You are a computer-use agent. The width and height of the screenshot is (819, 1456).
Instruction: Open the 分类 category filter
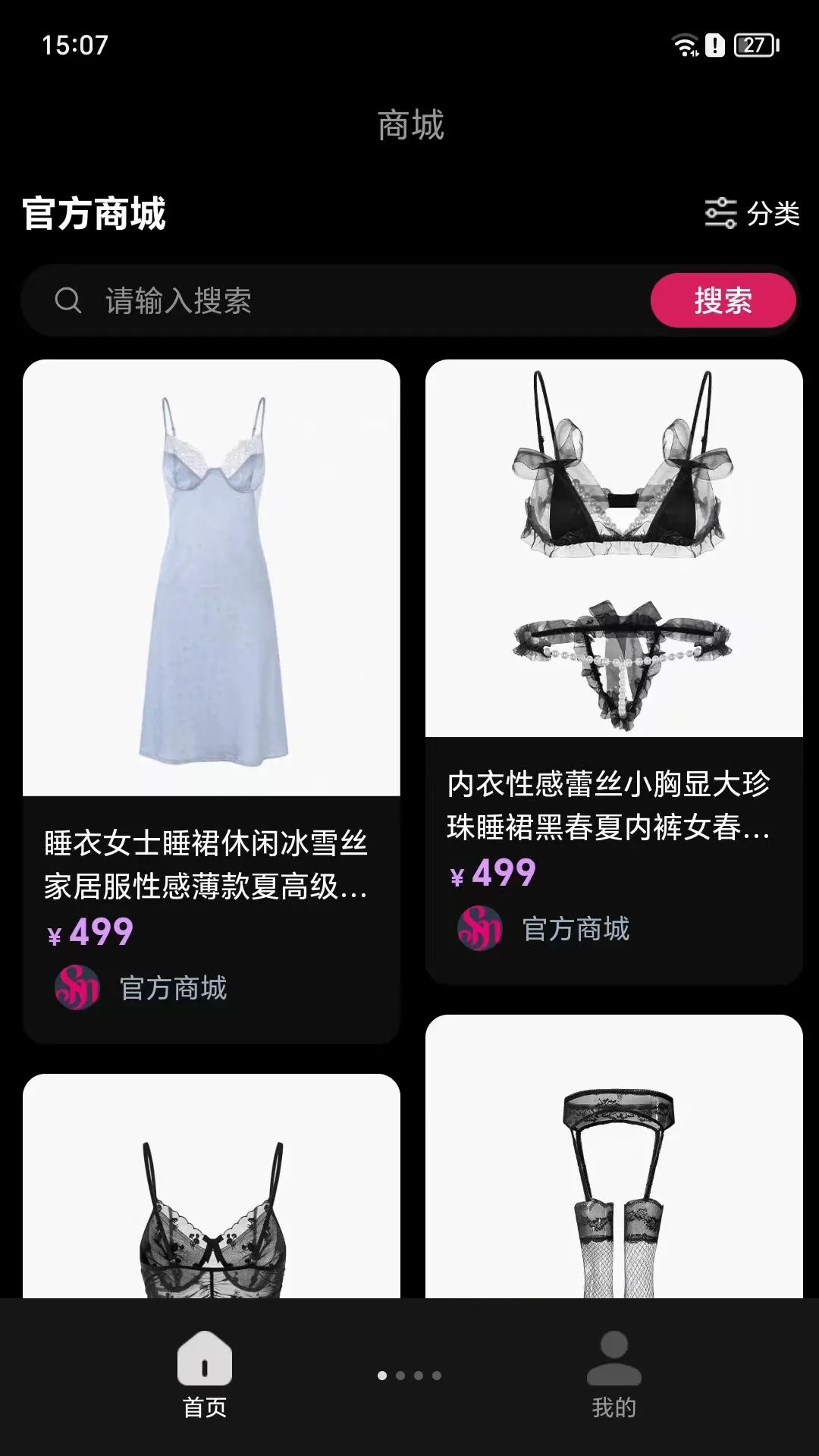[x=752, y=213]
